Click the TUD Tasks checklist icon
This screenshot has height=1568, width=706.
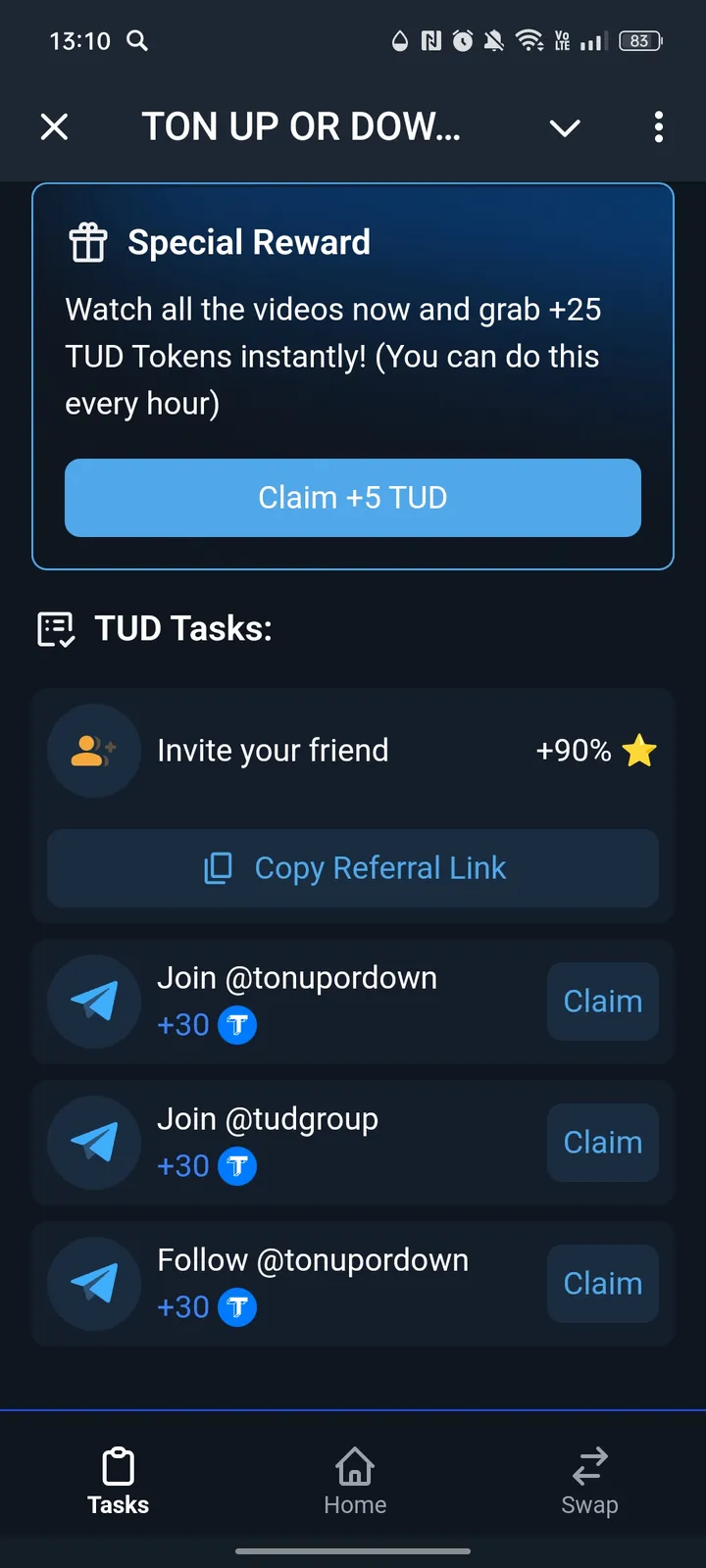pyautogui.click(x=56, y=628)
